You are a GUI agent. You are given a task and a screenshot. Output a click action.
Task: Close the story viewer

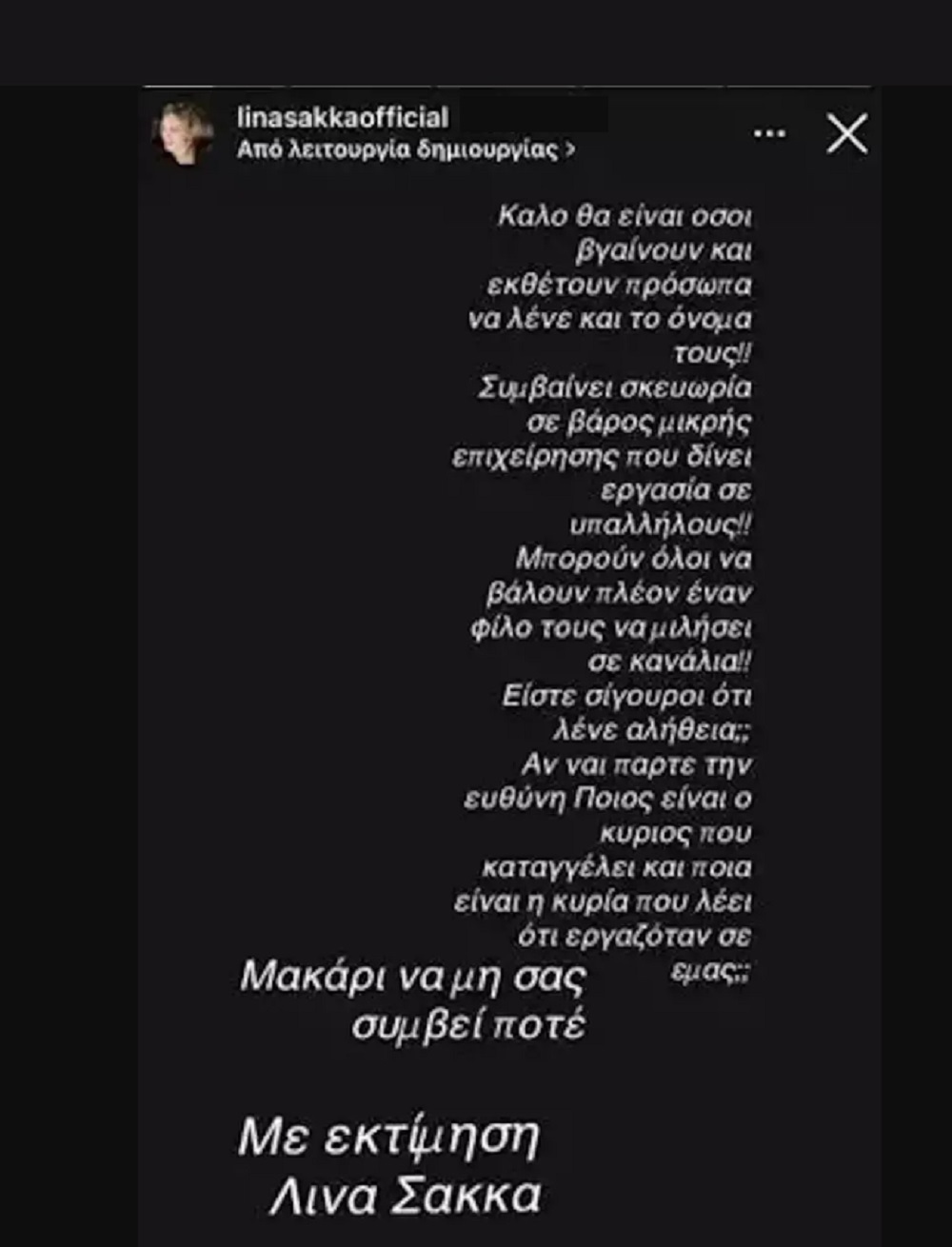pyautogui.click(x=846, y=133)
